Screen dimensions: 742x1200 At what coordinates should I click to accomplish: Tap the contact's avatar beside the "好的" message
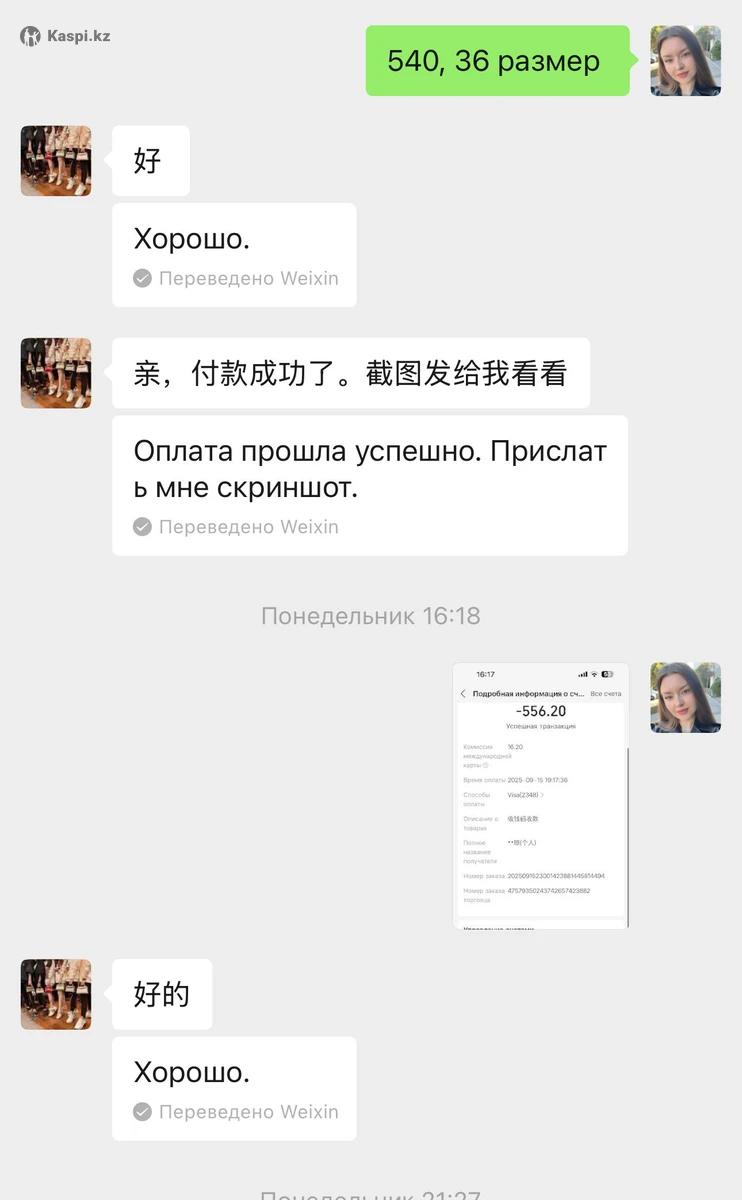(56, 994)
